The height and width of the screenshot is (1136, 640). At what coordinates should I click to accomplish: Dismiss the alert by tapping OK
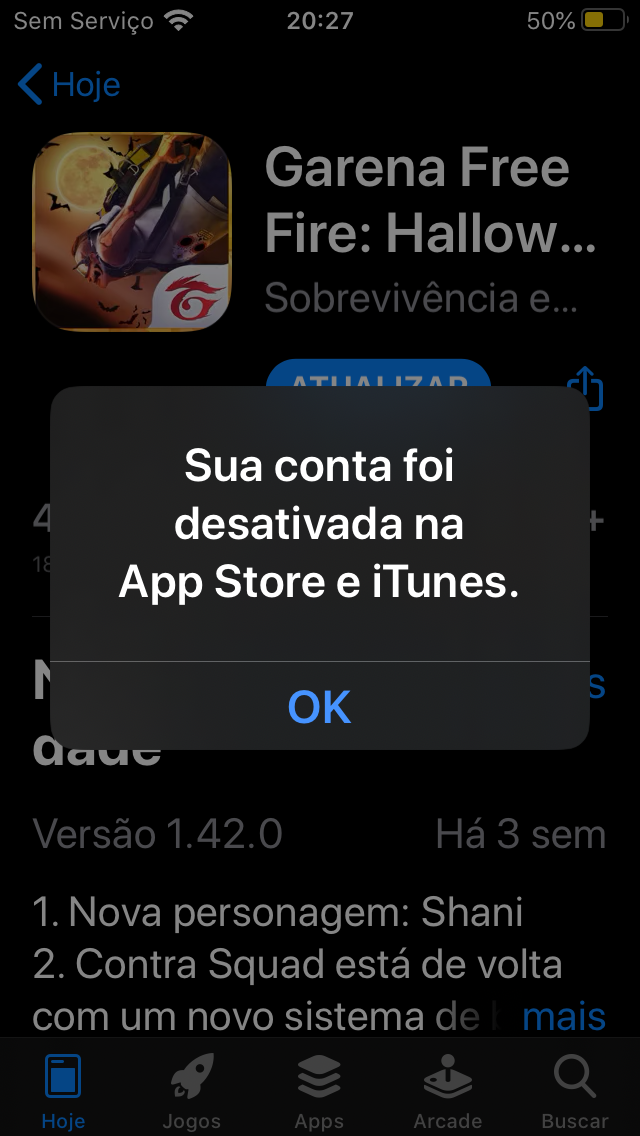pos(320,706)
